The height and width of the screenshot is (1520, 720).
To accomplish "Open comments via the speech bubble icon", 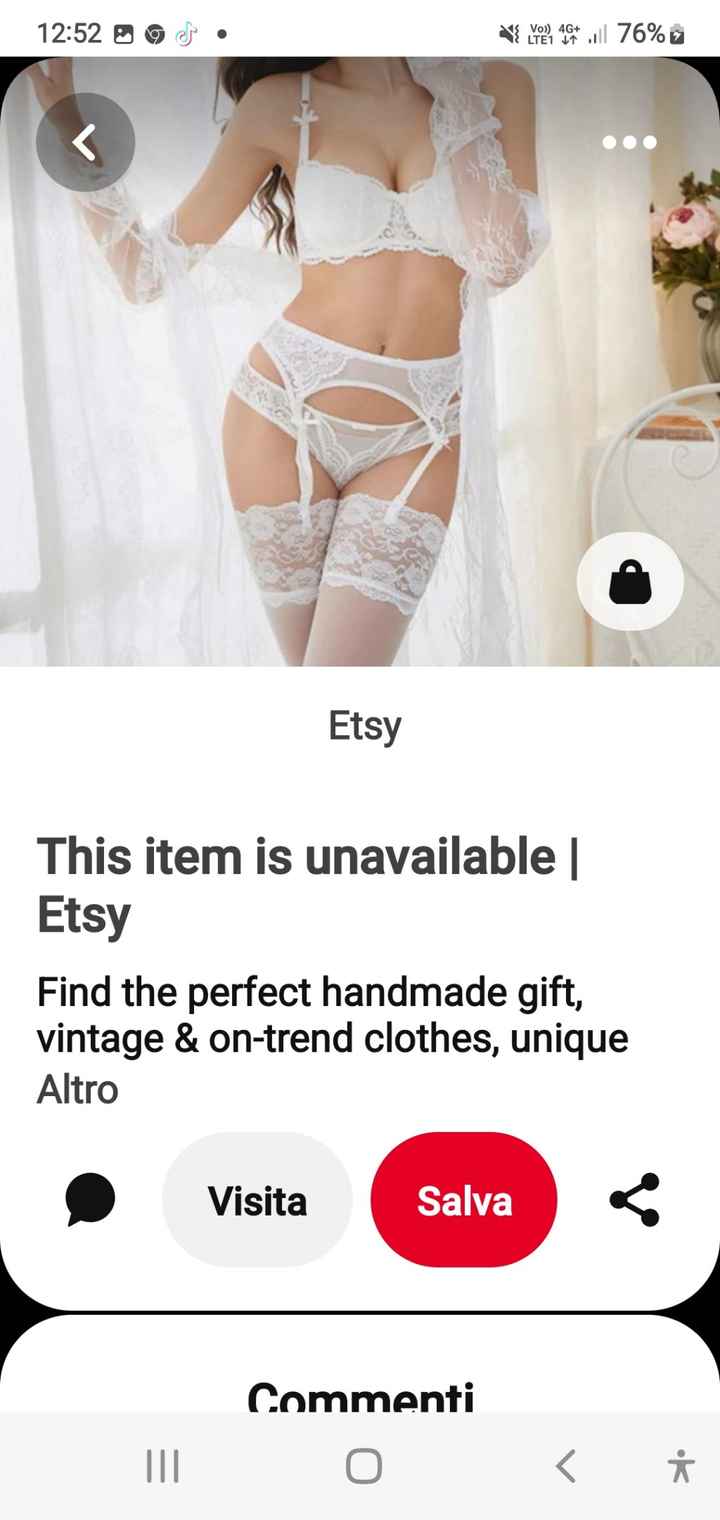I will click(89, 1199).
